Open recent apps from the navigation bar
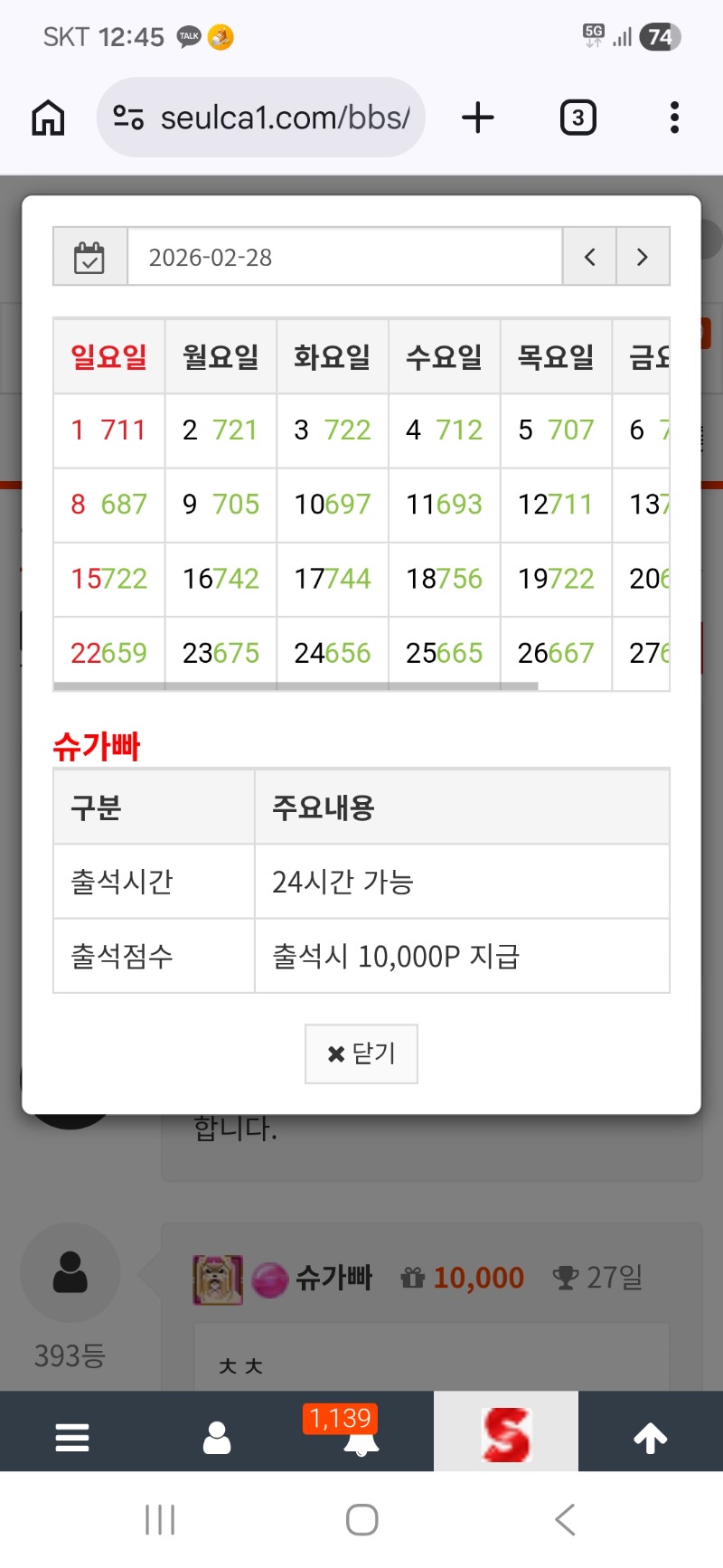This screenshot has width=723, height=1568. click(x=160, y=1519)
